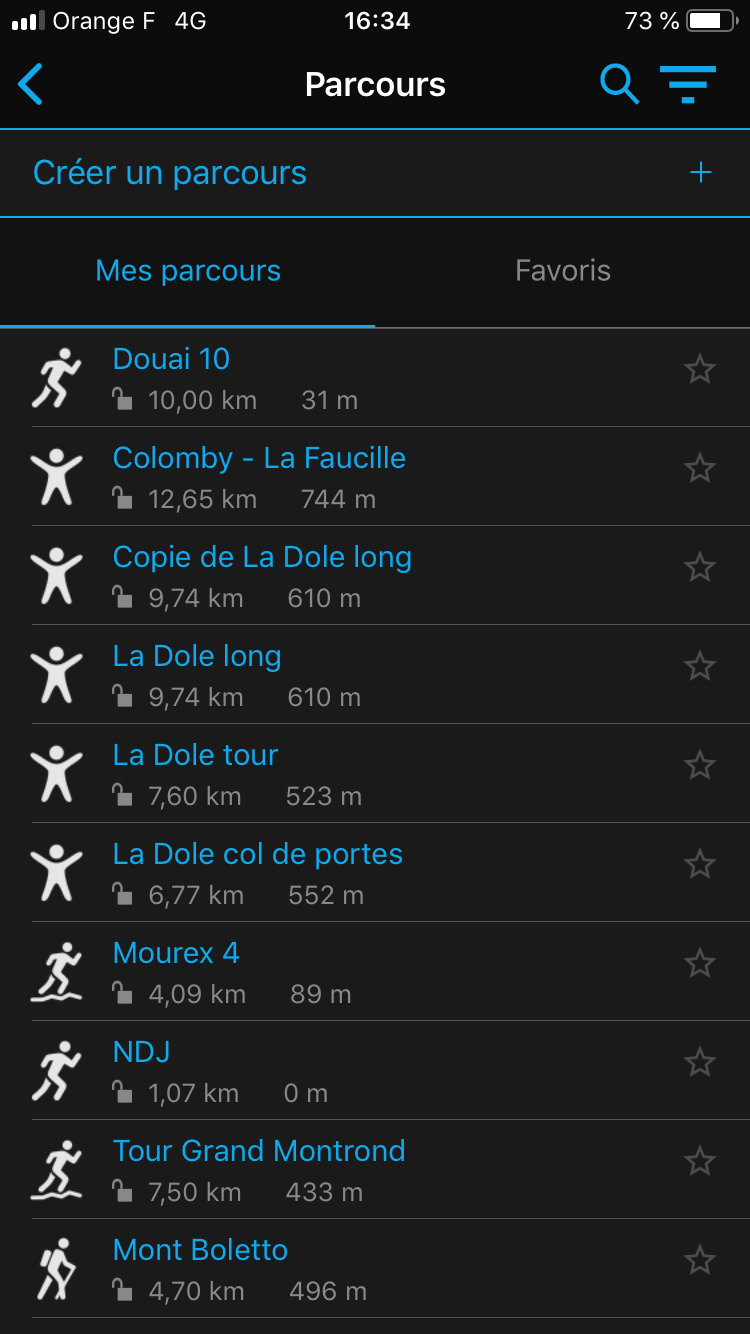Favorite the Tour Grand Montrond course
The height and width of the screenshot is (1334, 750).
pyautogui.click(x=700, y=1161)
